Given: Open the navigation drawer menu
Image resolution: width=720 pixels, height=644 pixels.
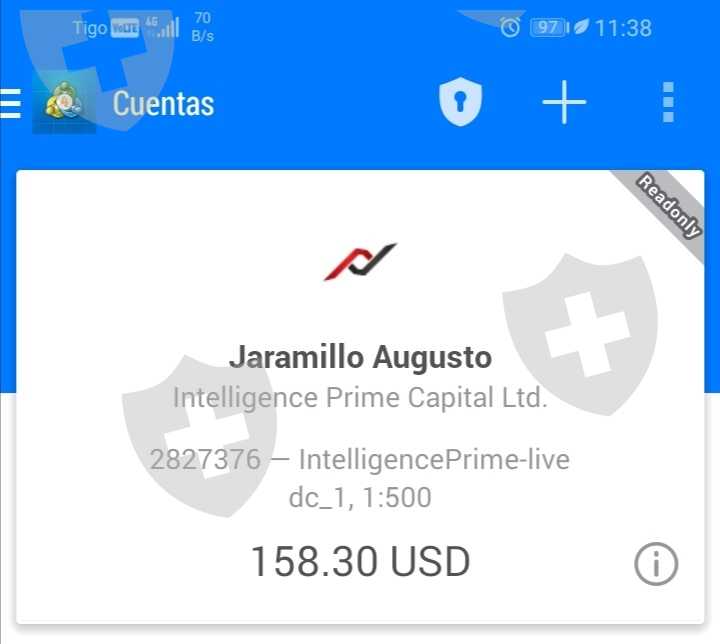Looking at the screenshot, I should tap(10, 104).
